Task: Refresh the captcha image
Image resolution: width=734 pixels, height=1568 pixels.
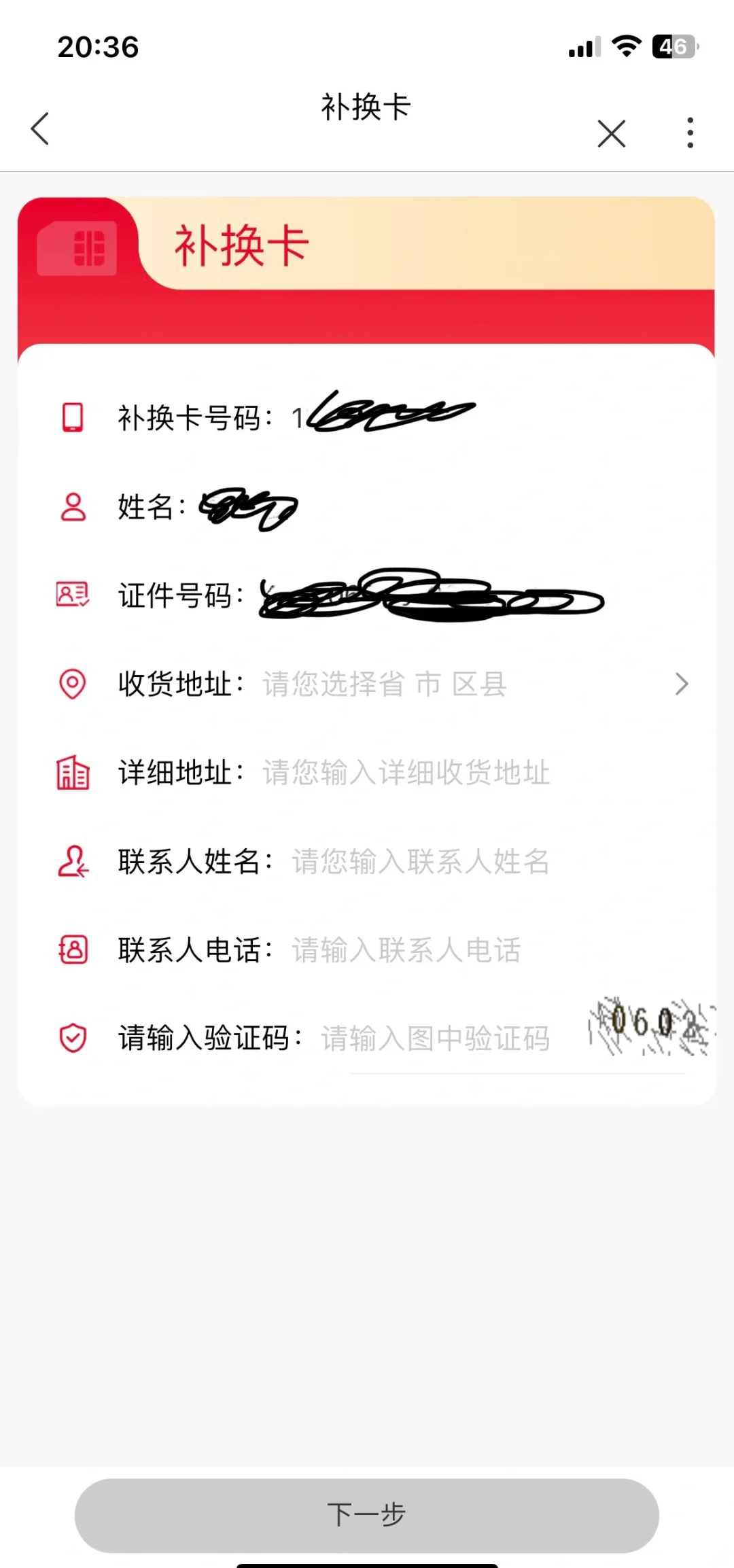Action: click(x=651, y=1026)
